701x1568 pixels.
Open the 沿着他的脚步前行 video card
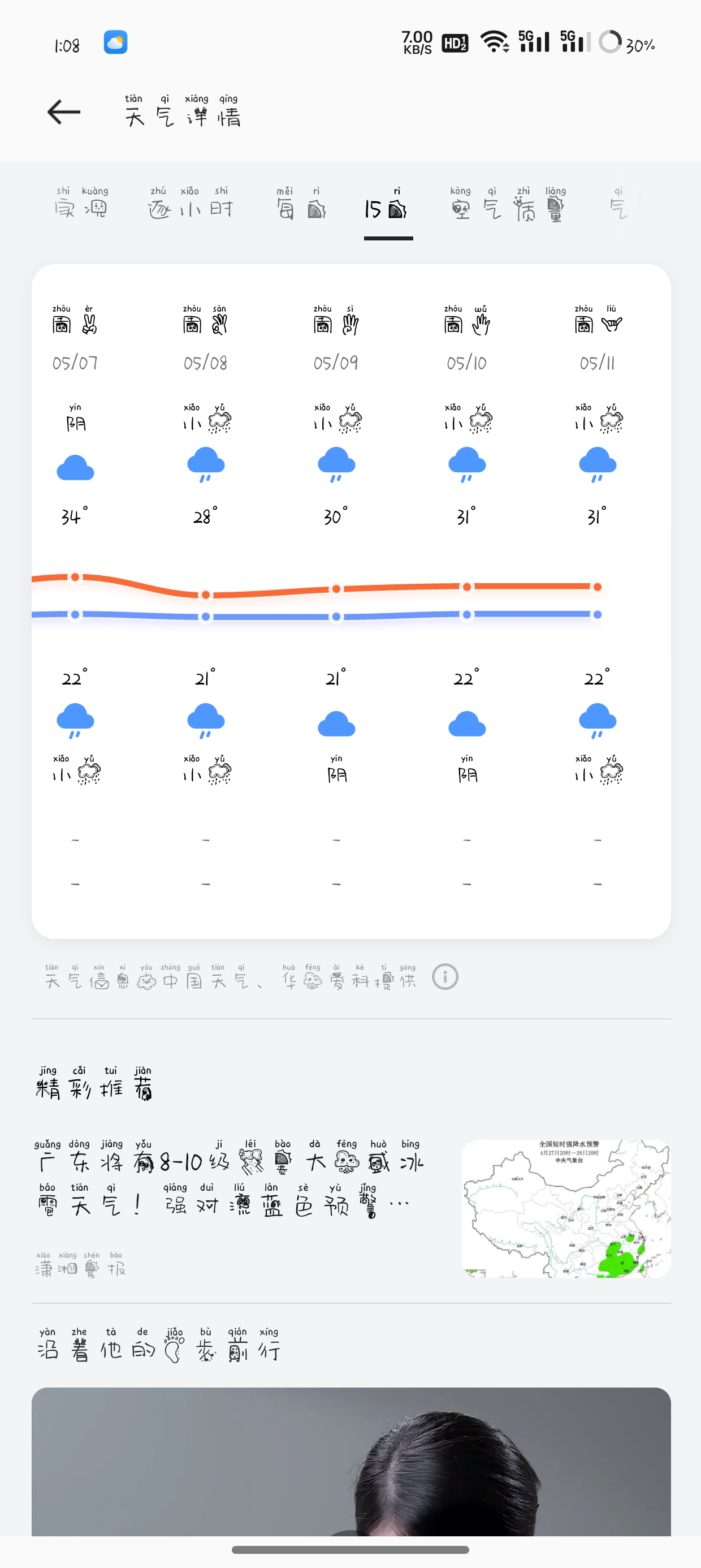pos(351,1461)
